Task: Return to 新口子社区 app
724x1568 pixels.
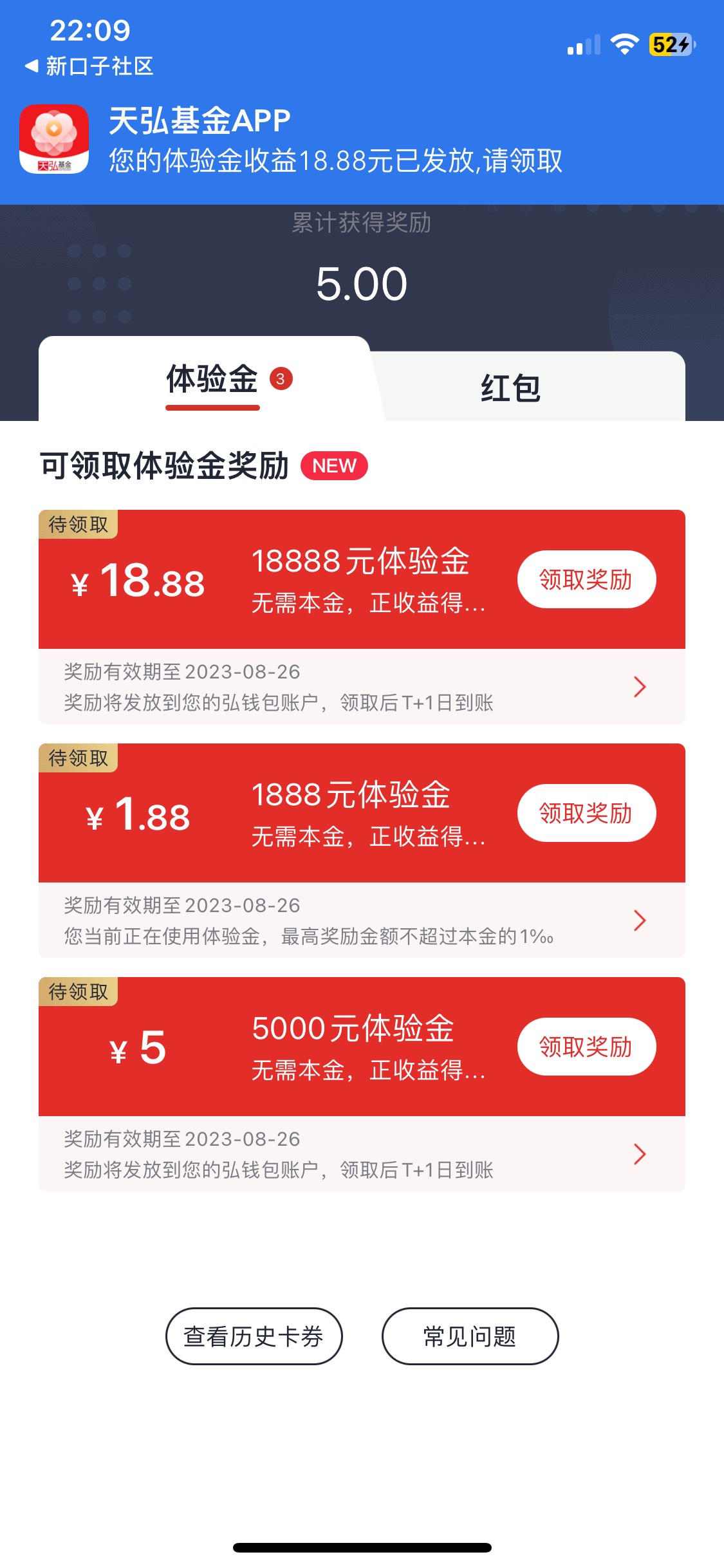Action: click(x=89, y=66)
